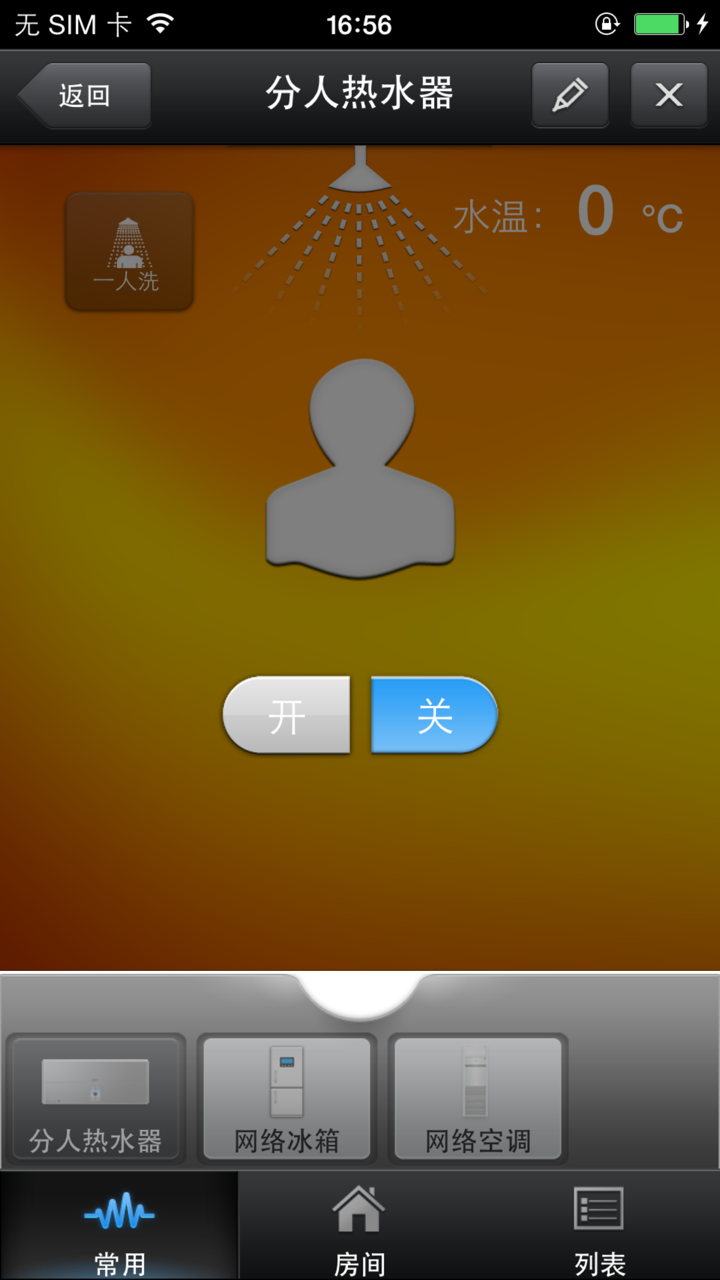
Task: Select the 网络冰箱 refrigerator device icon
Action: pos(286,1095)
